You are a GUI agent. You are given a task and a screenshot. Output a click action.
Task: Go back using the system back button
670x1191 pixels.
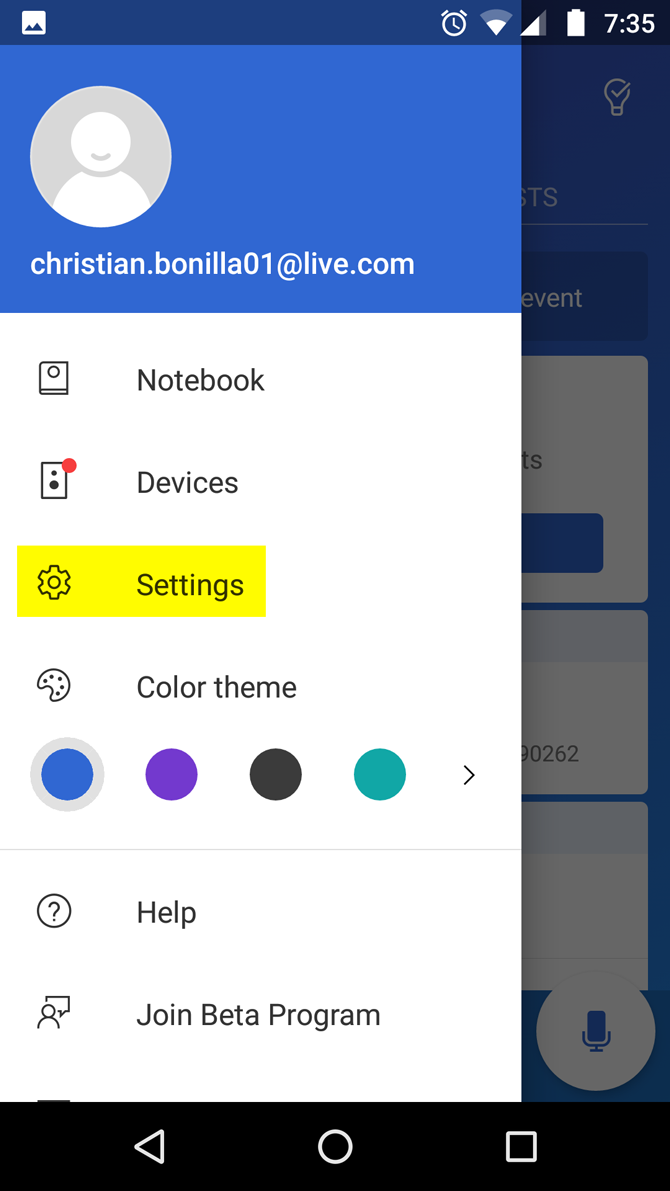click(150, 1147)
